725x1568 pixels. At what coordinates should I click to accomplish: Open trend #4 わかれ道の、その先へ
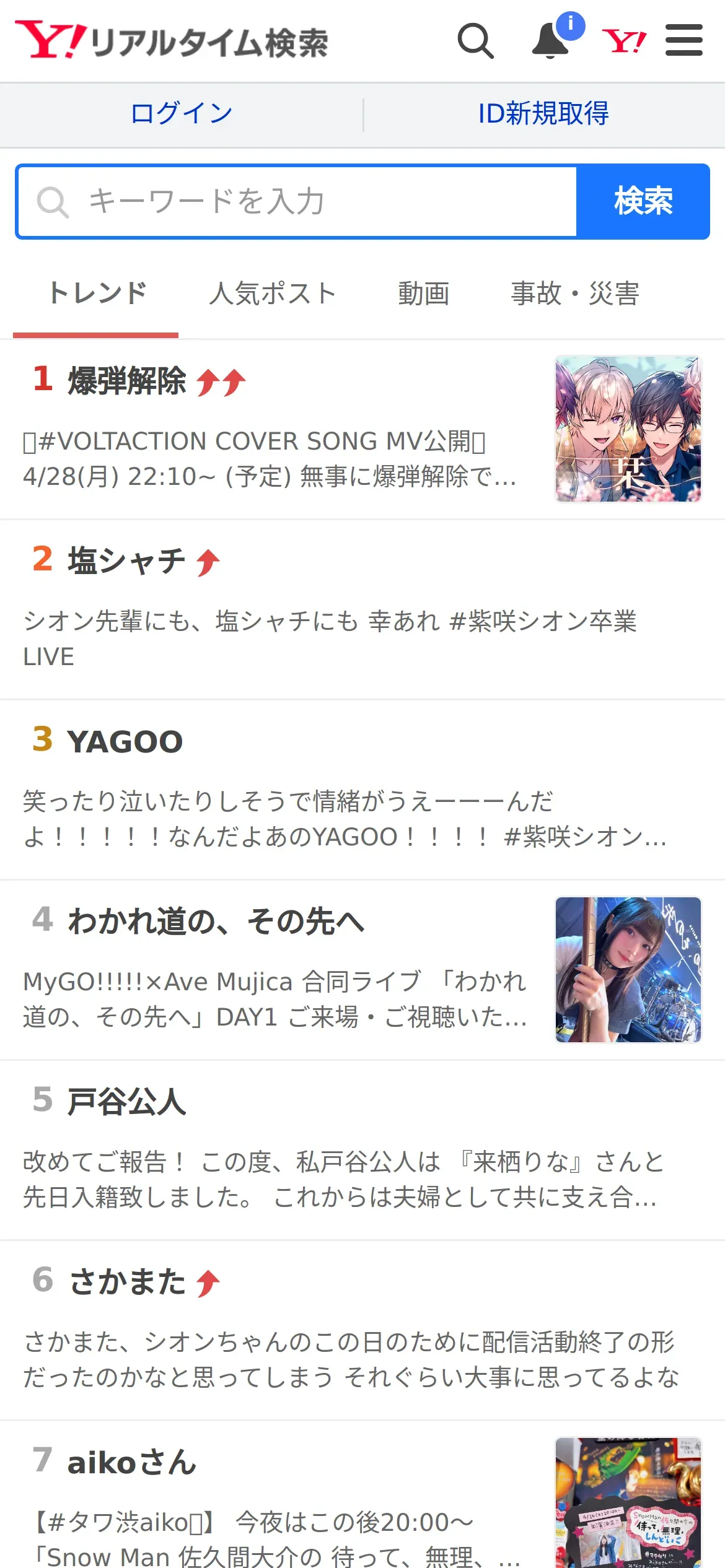coord(216,921)
